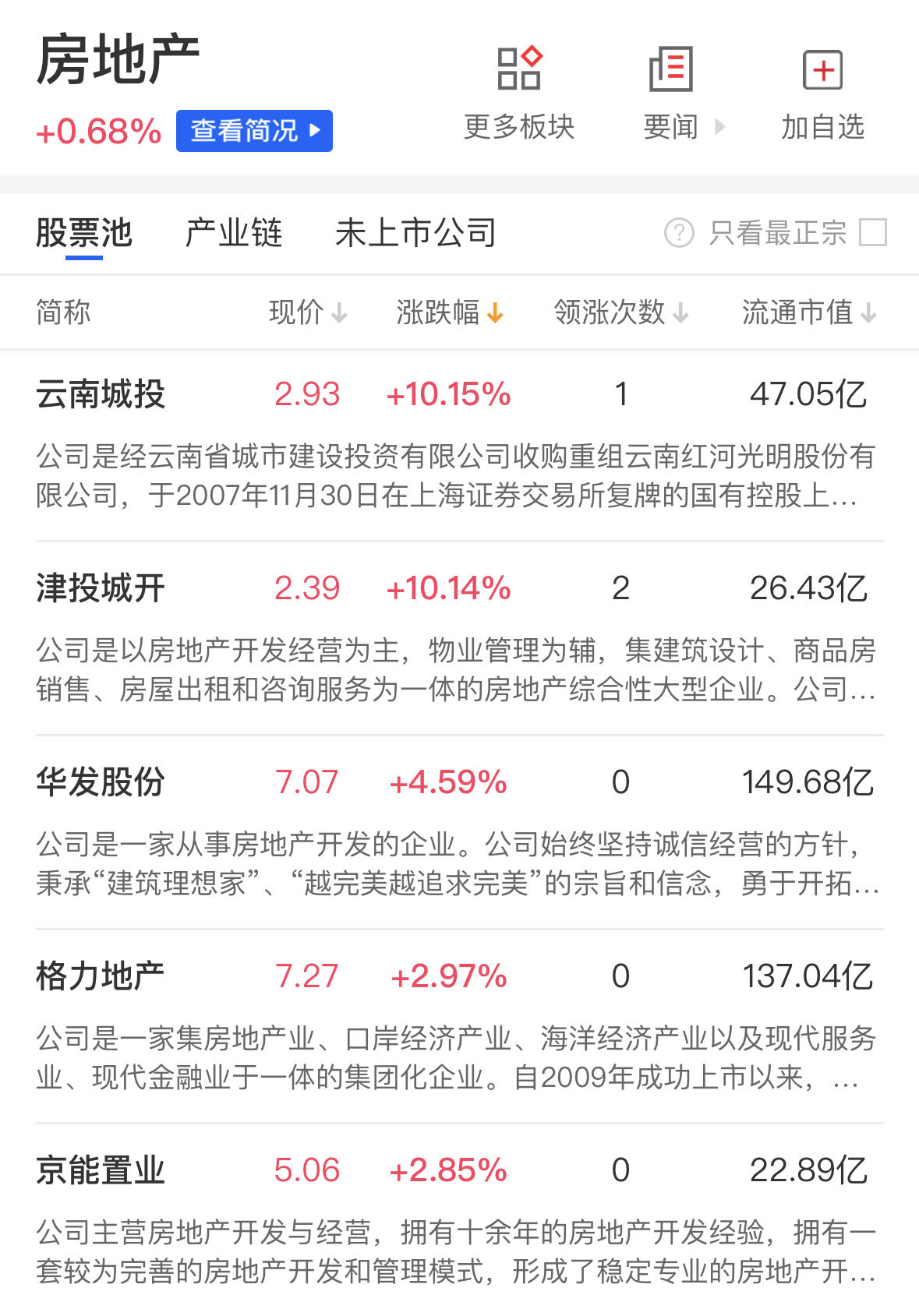Screen dimensions: 919x1316
Task: Select the 股票池 tab
Action: tap(84, 233)
